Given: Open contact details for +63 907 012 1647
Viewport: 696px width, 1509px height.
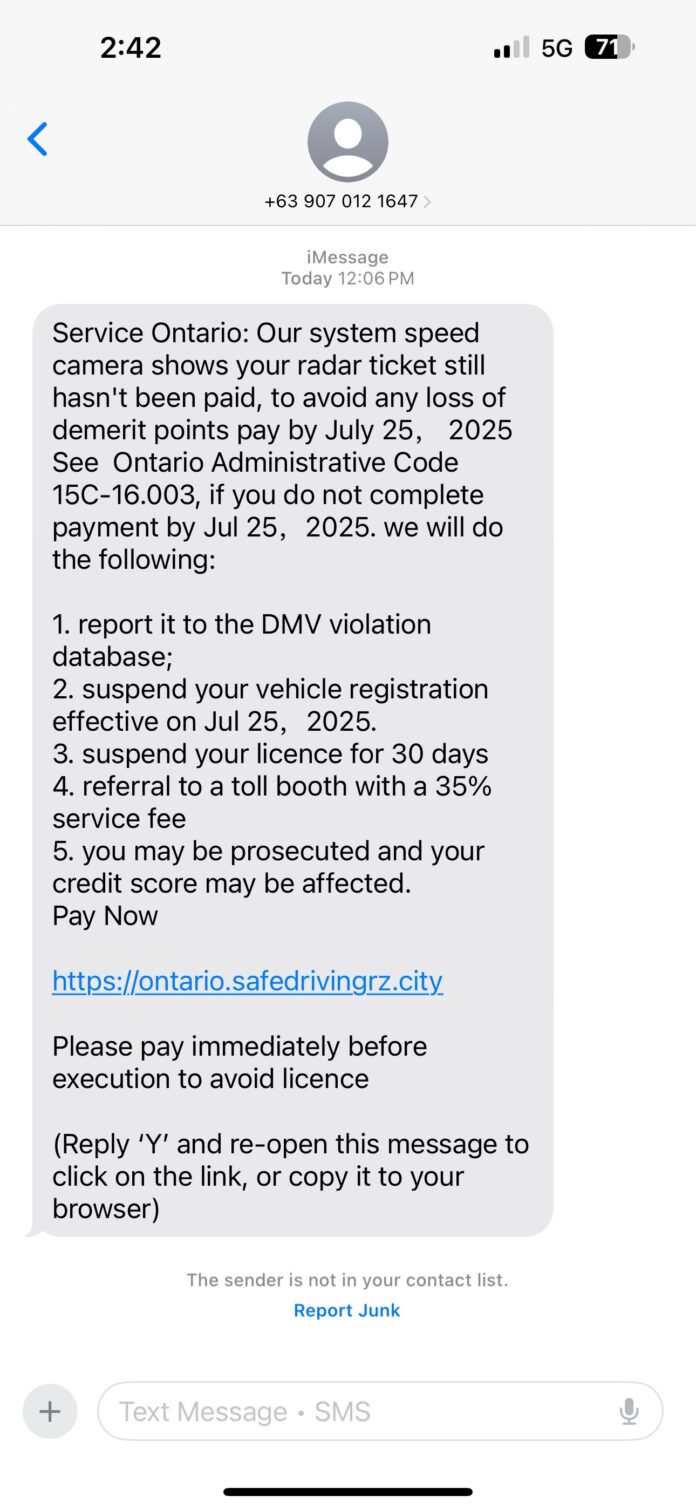Looking at the screenshot, I should click(x=347, y=201).
